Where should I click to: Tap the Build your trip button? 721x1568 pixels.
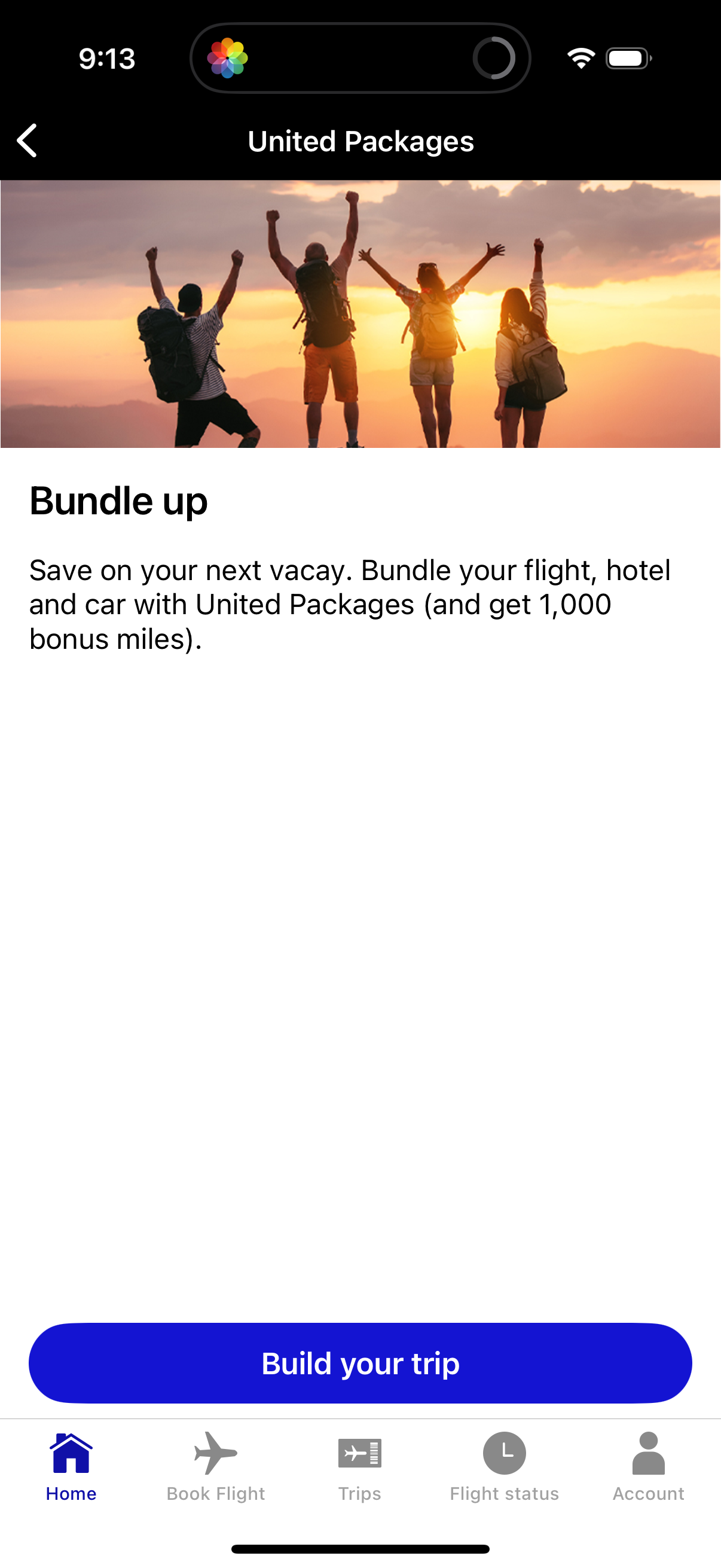click(x=360, y=1363)
